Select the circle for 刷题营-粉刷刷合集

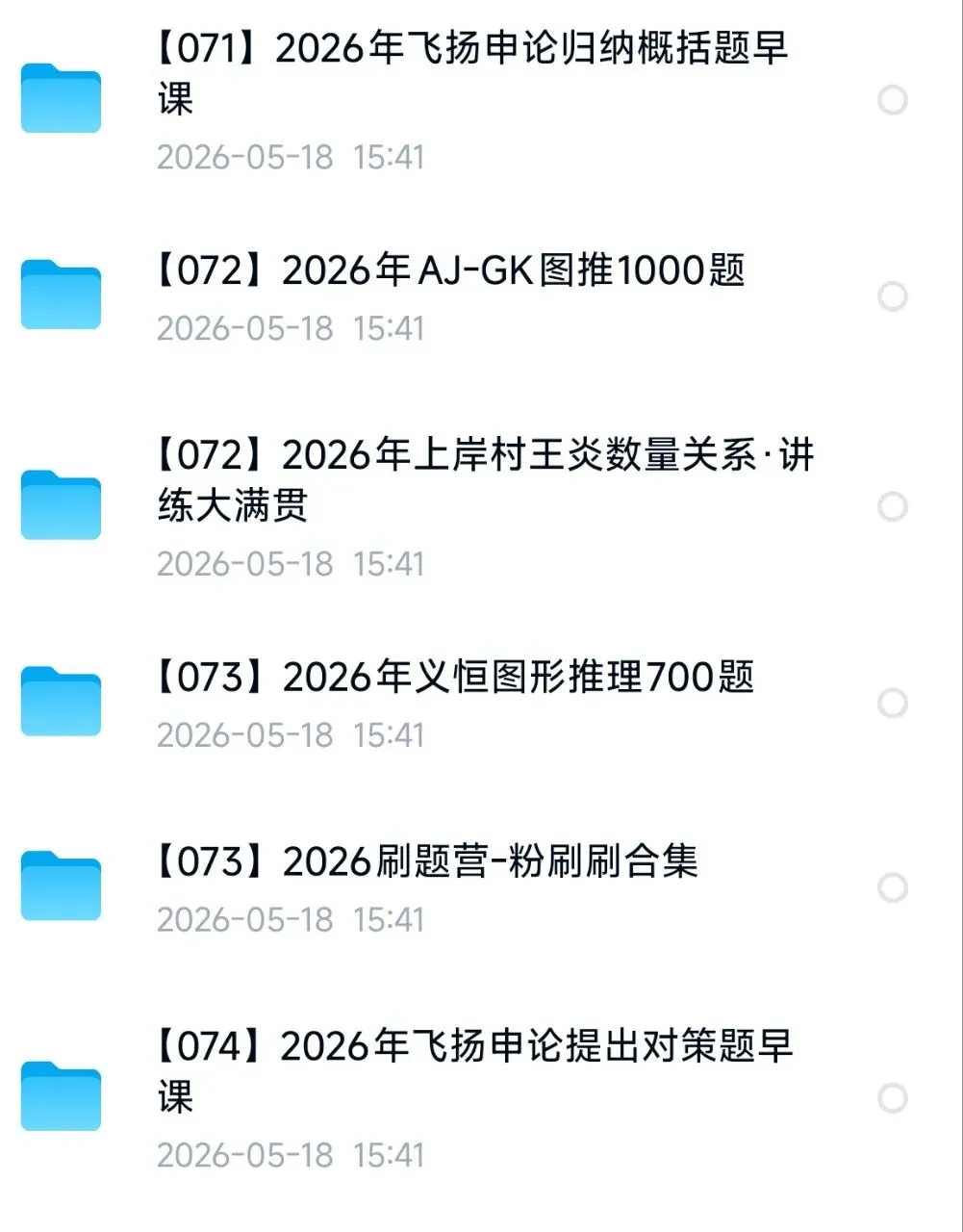[x=893, y=886]
